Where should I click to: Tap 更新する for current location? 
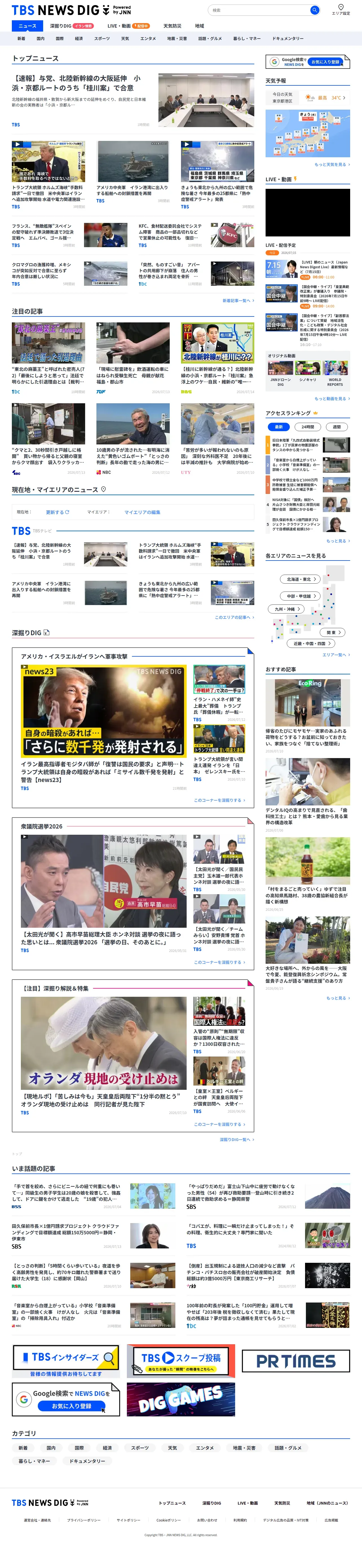pyautogui.click(x=57, y=512)
